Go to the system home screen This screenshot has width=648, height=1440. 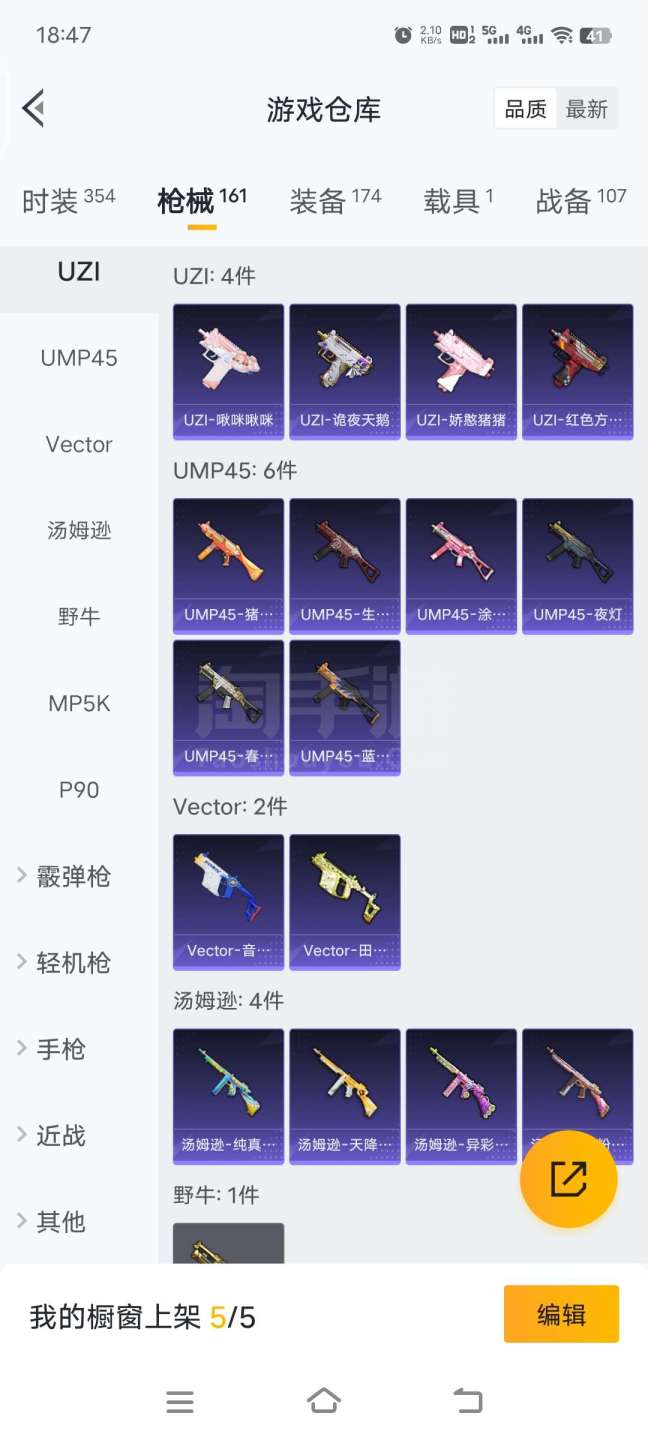click(324, 1401)
